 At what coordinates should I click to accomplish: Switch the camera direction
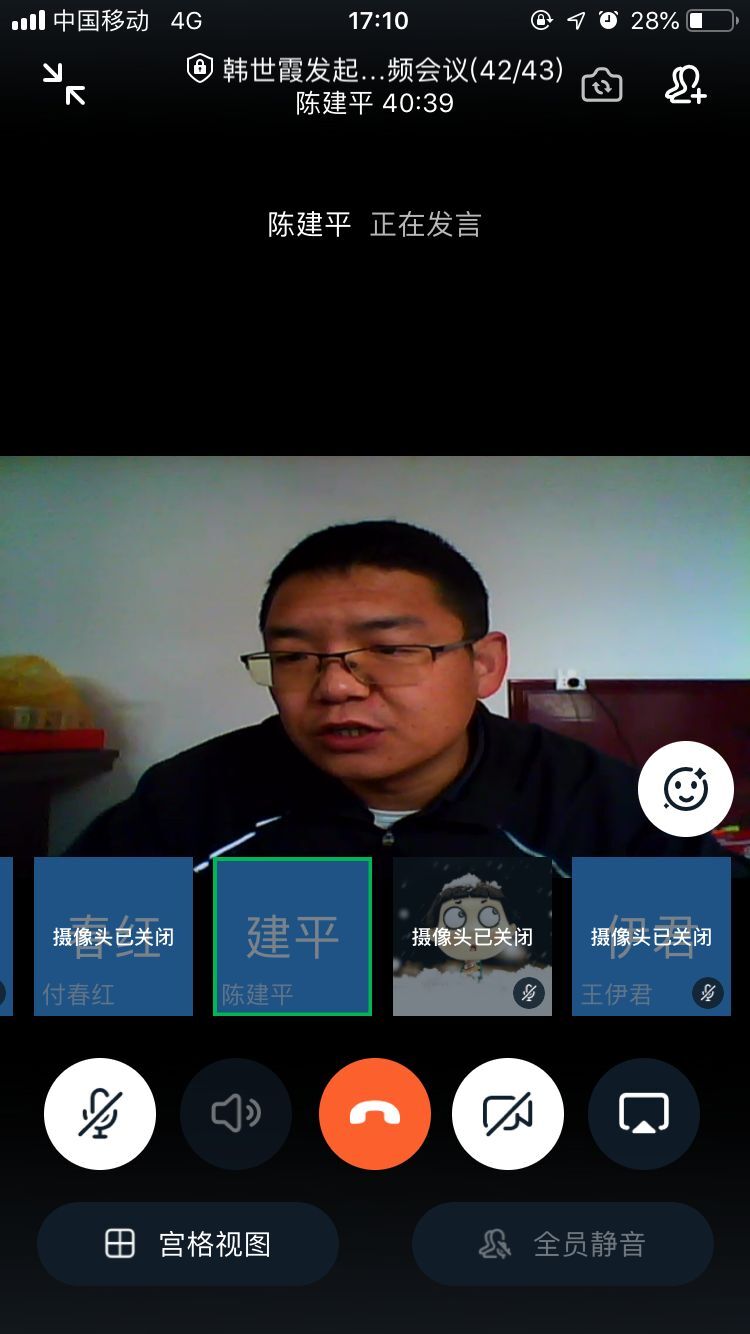602,86
